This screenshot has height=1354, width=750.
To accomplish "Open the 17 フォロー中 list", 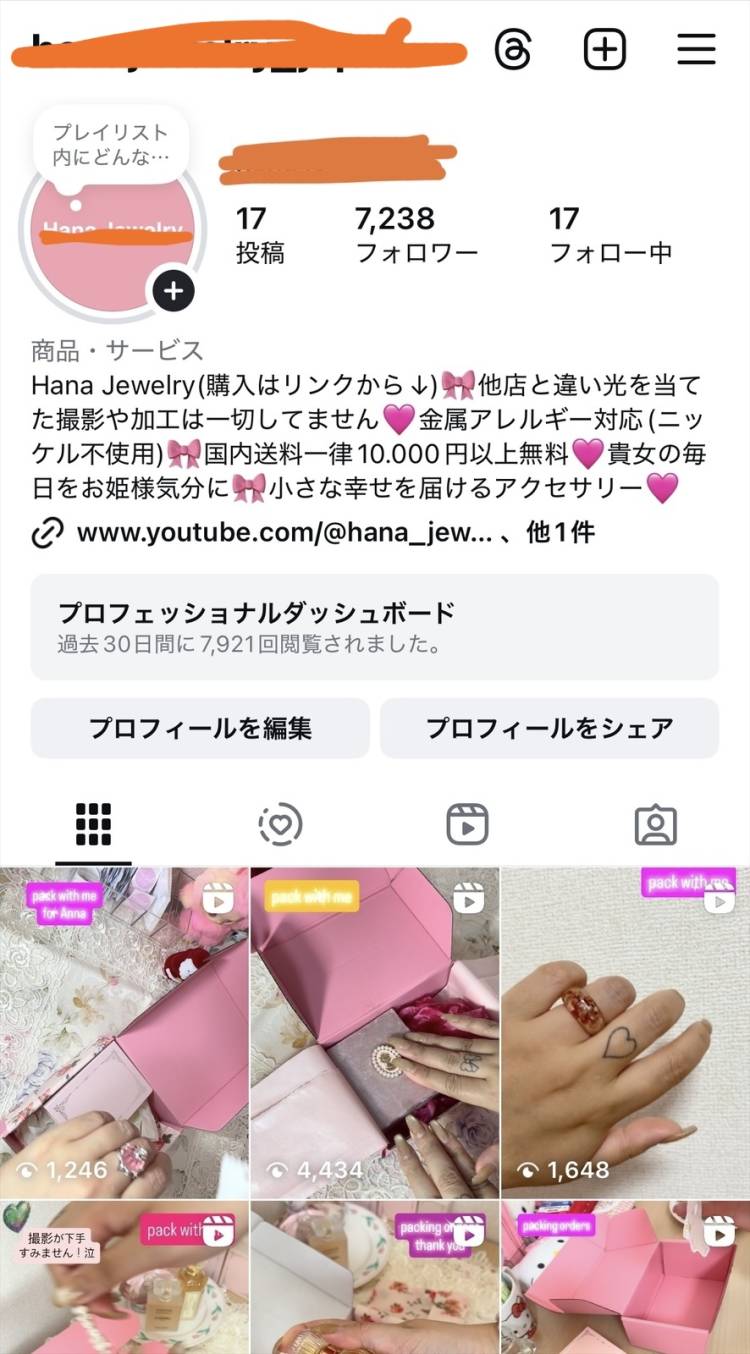I will point(610,235).
